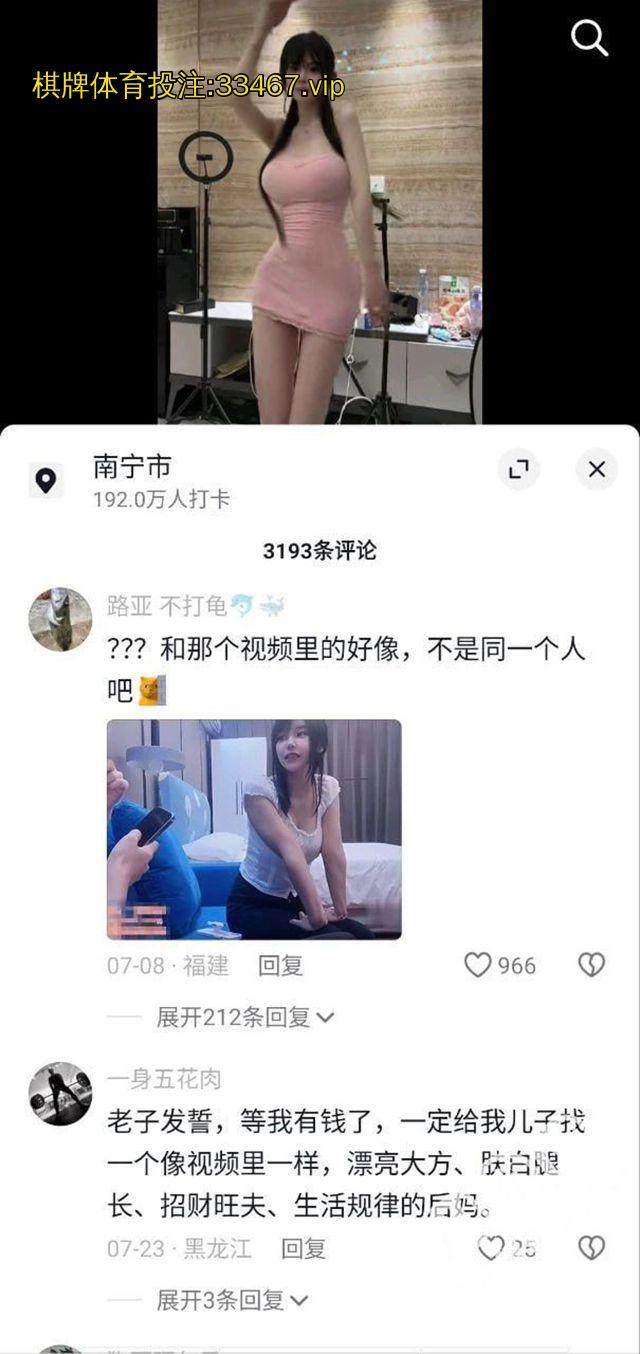Dislike the comment by 一身五花肉
This screenshot has height=1354, width=640.
pyautogui.click(x=592, y=1248)
